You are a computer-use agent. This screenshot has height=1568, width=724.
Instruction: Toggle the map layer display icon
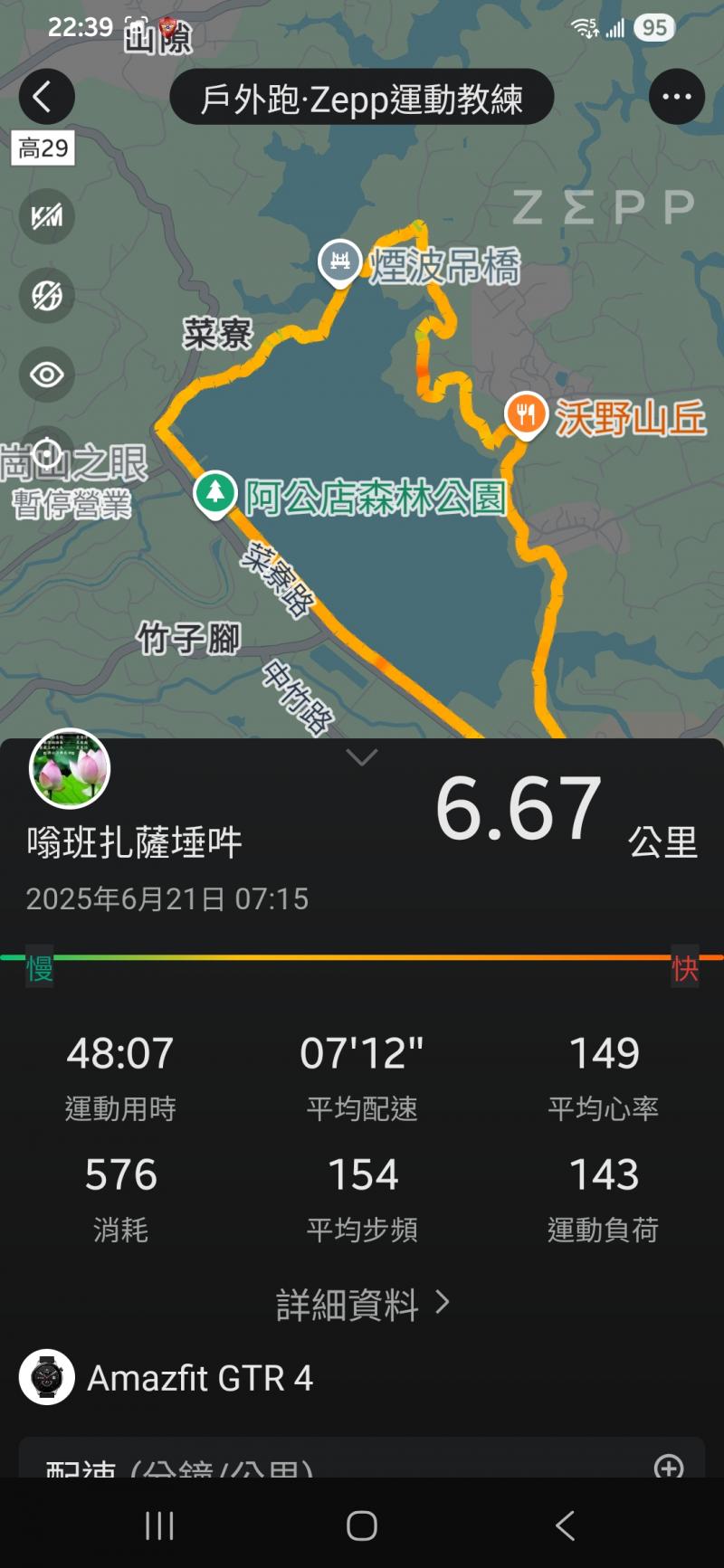(x=47, y=296)
